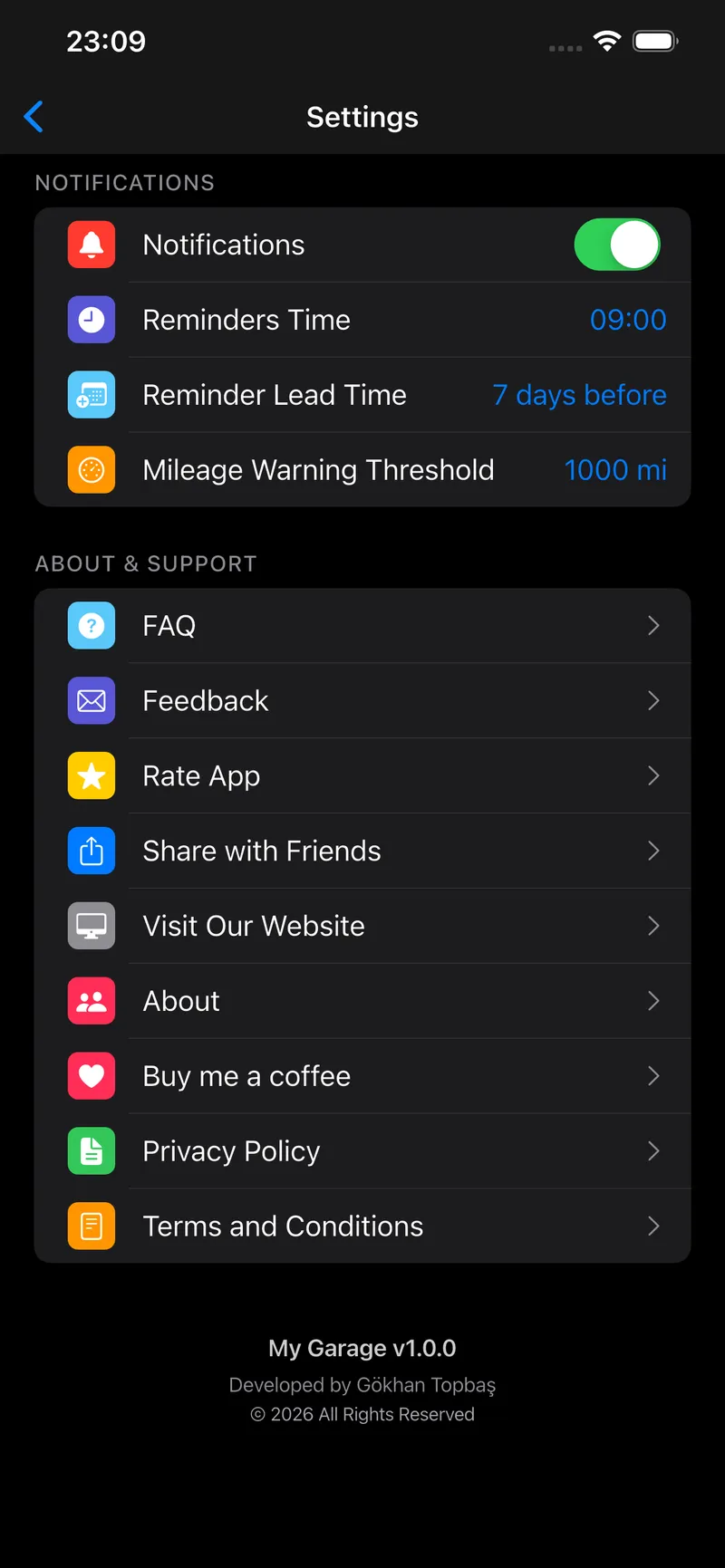
Task: Tap the back arrow to leave Settings
Action: 34,117
